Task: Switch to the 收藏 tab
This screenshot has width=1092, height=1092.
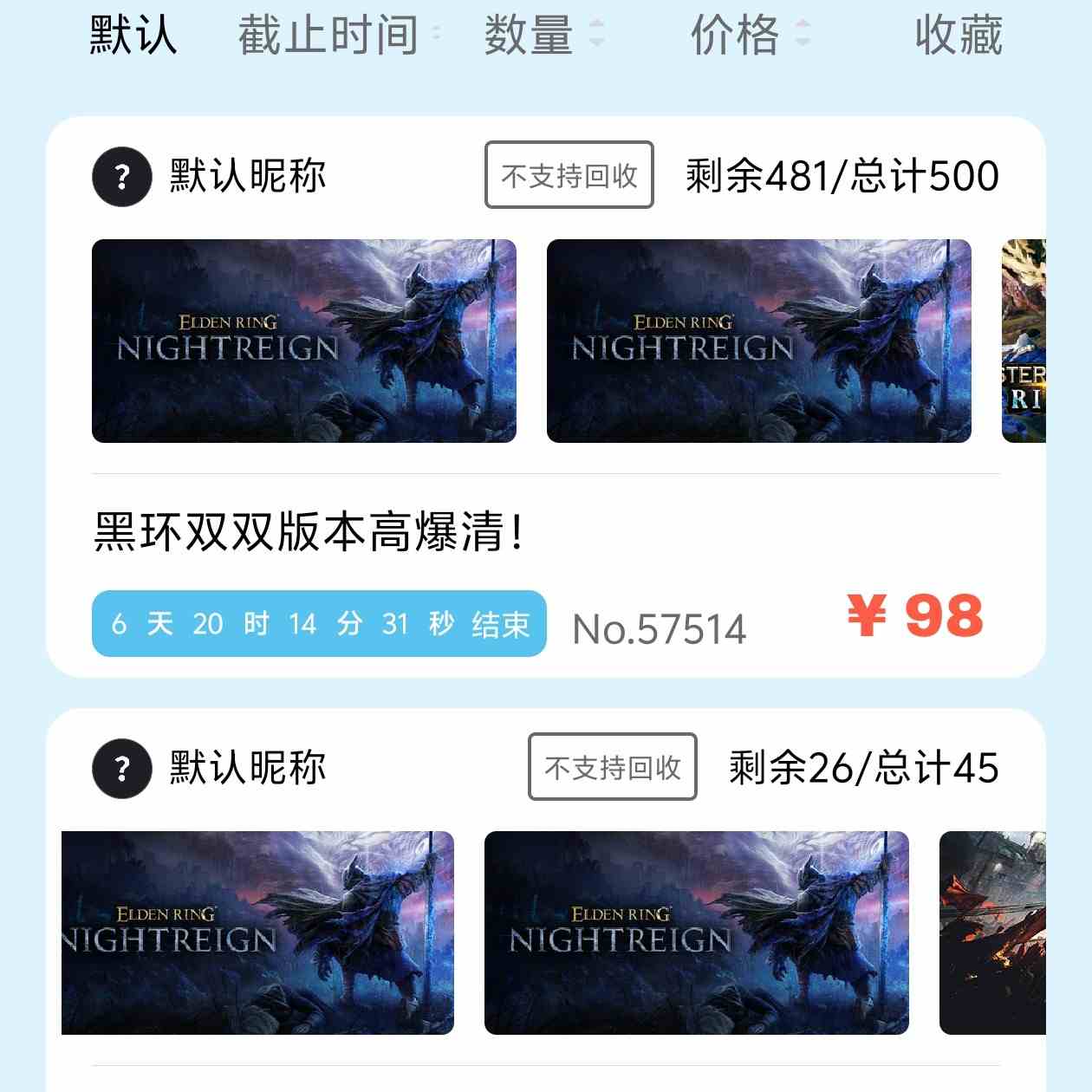Action: pyautogui.click(x=958, y=36)
